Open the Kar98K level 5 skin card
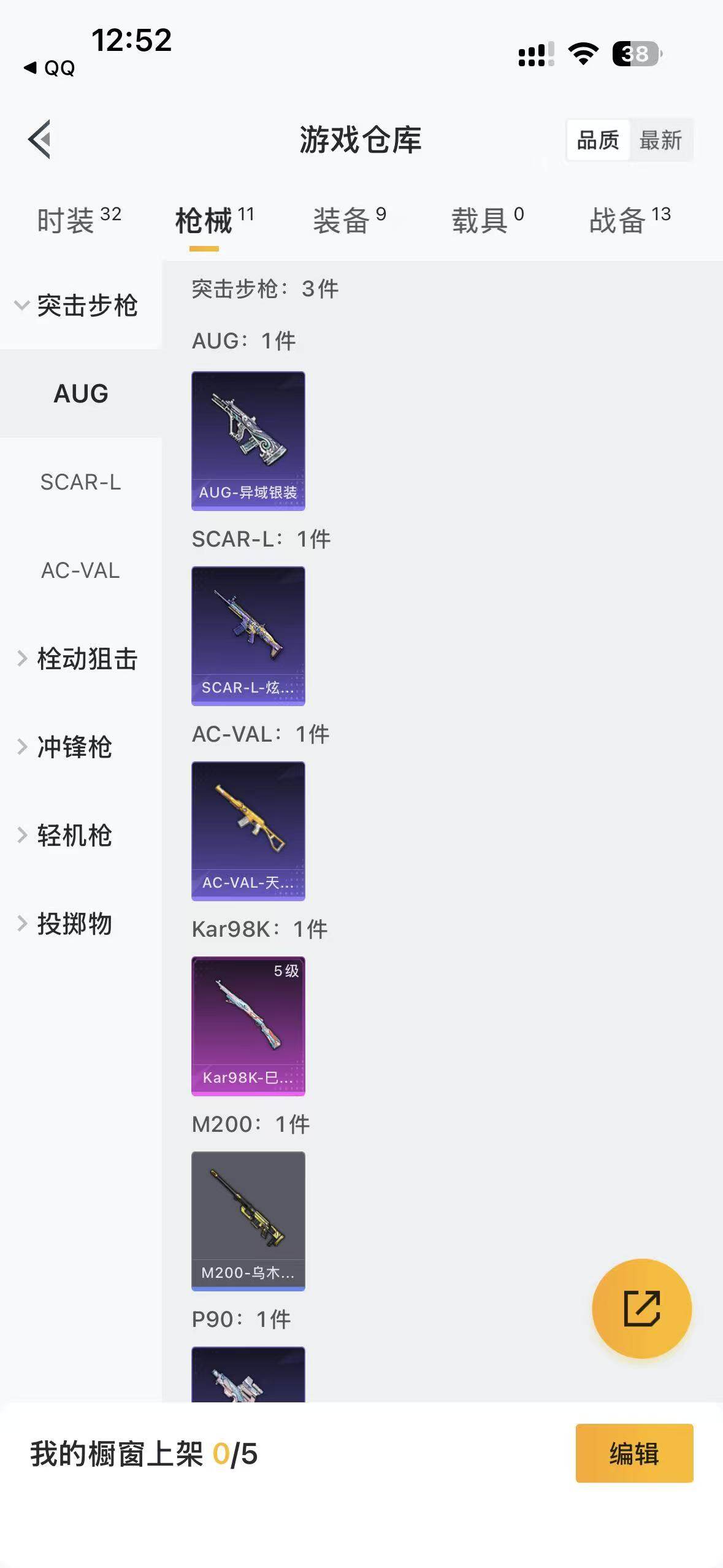 point(248,1026)
